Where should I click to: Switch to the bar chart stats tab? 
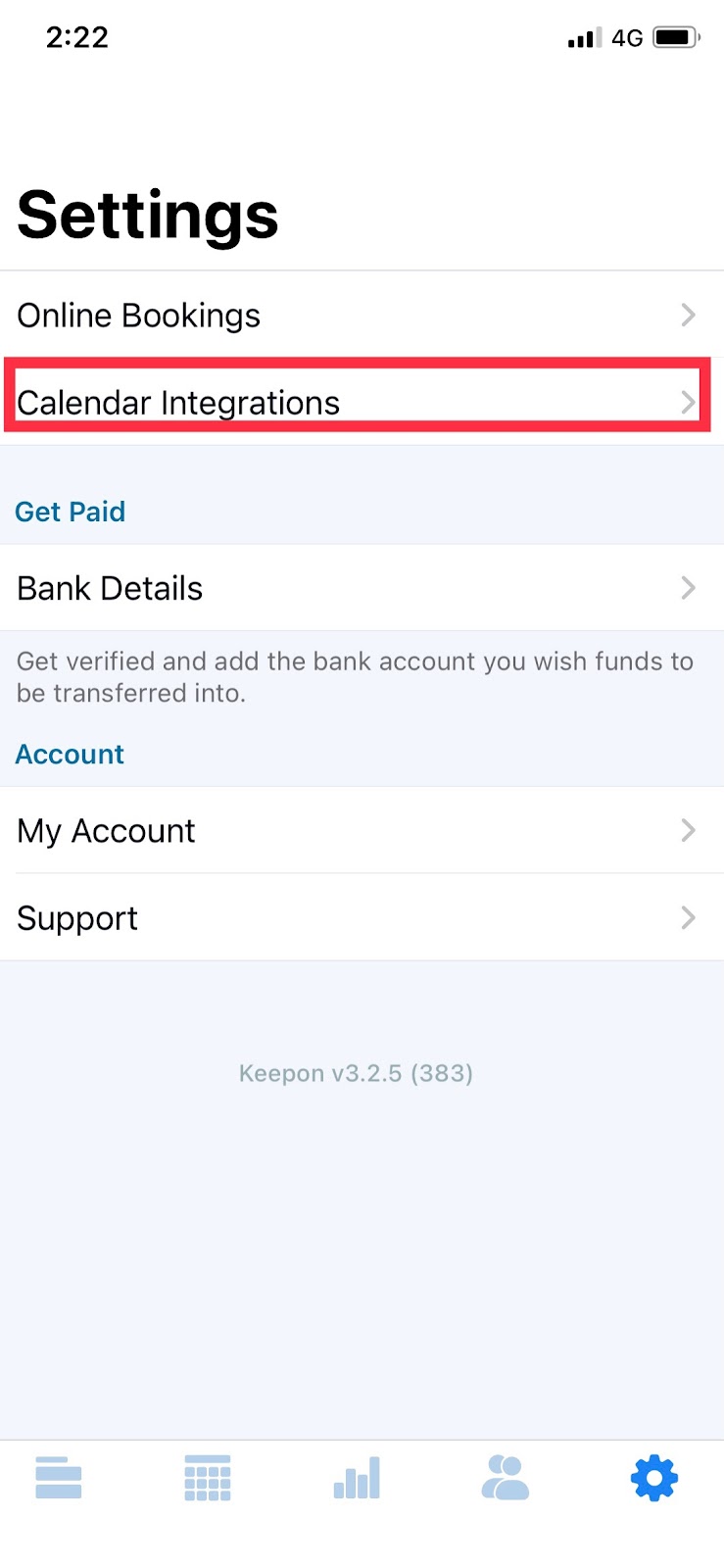pos(357,1478)
